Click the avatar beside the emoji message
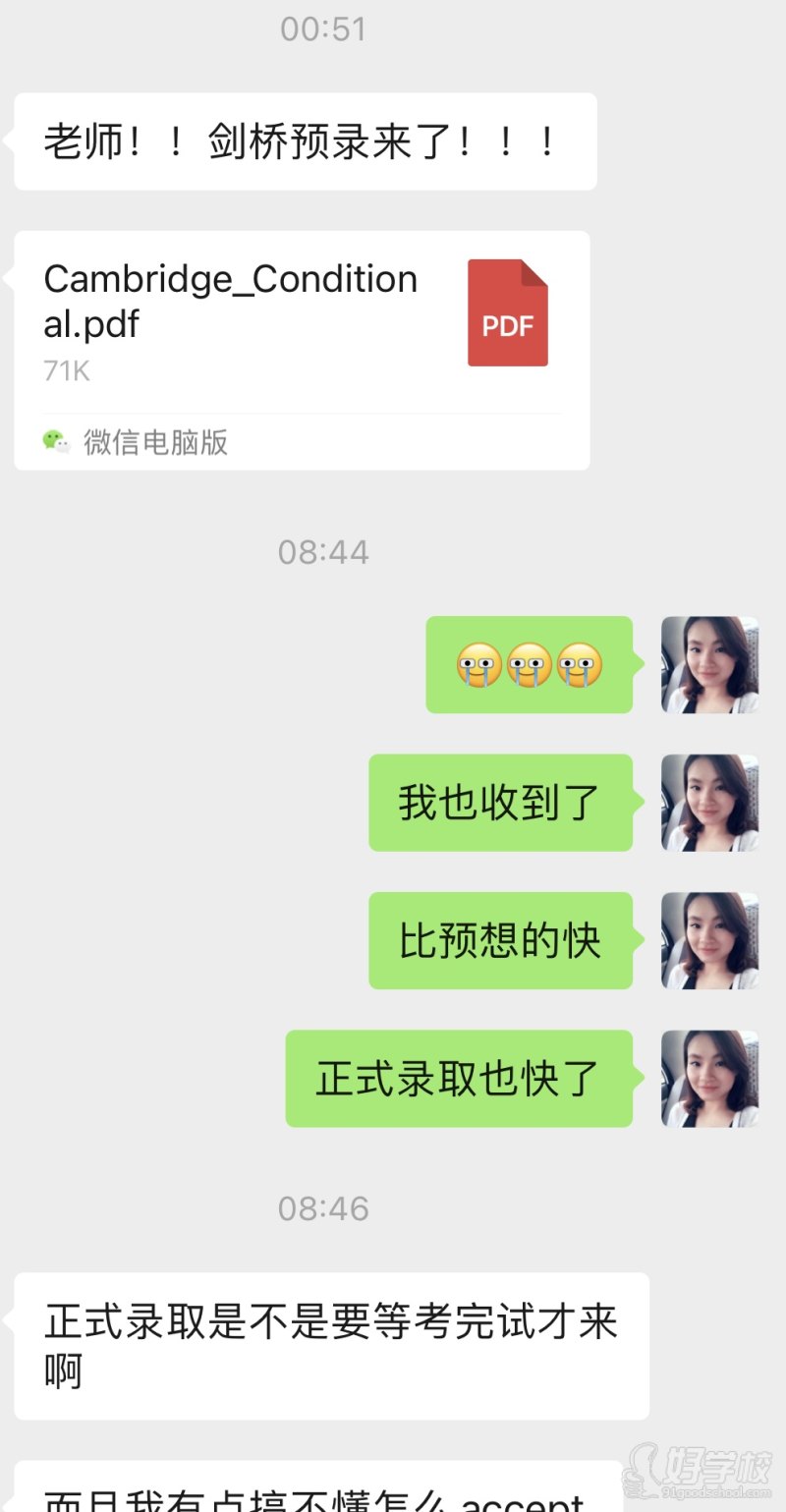 click(709, 665)
